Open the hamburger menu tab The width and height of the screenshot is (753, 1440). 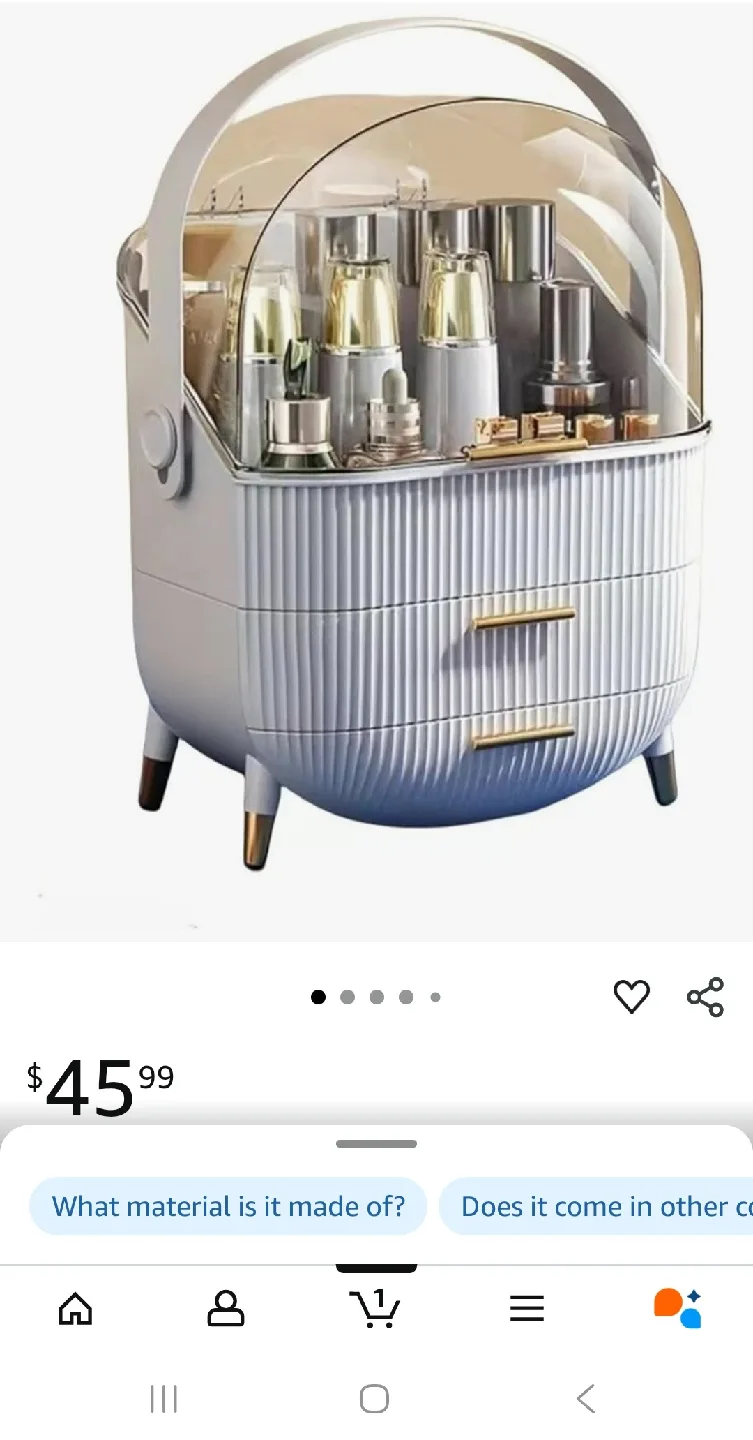(527, 1308)
